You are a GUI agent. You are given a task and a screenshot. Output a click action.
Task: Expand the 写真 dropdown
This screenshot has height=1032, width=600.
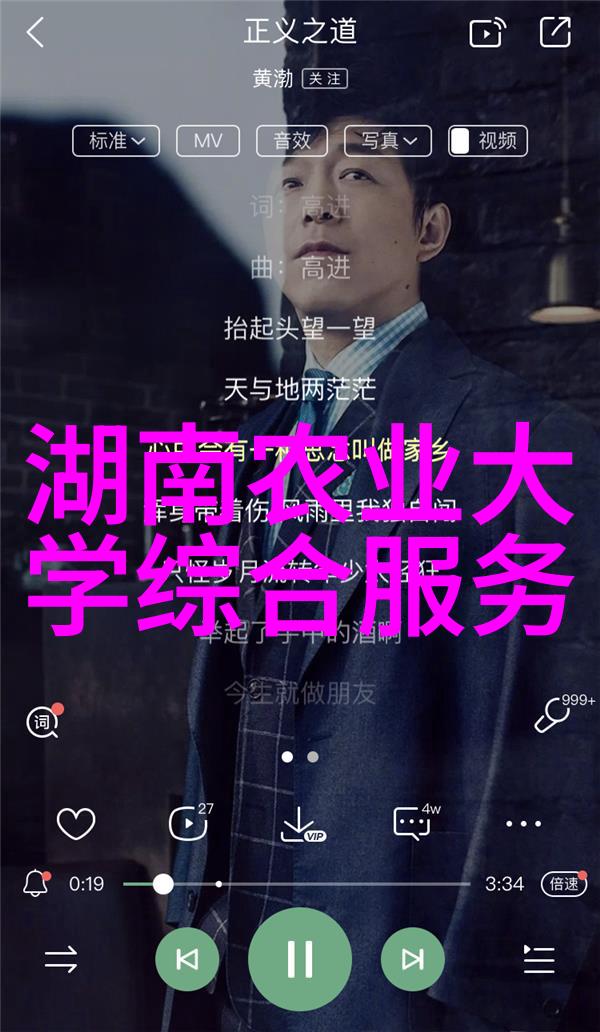(387, 141)
